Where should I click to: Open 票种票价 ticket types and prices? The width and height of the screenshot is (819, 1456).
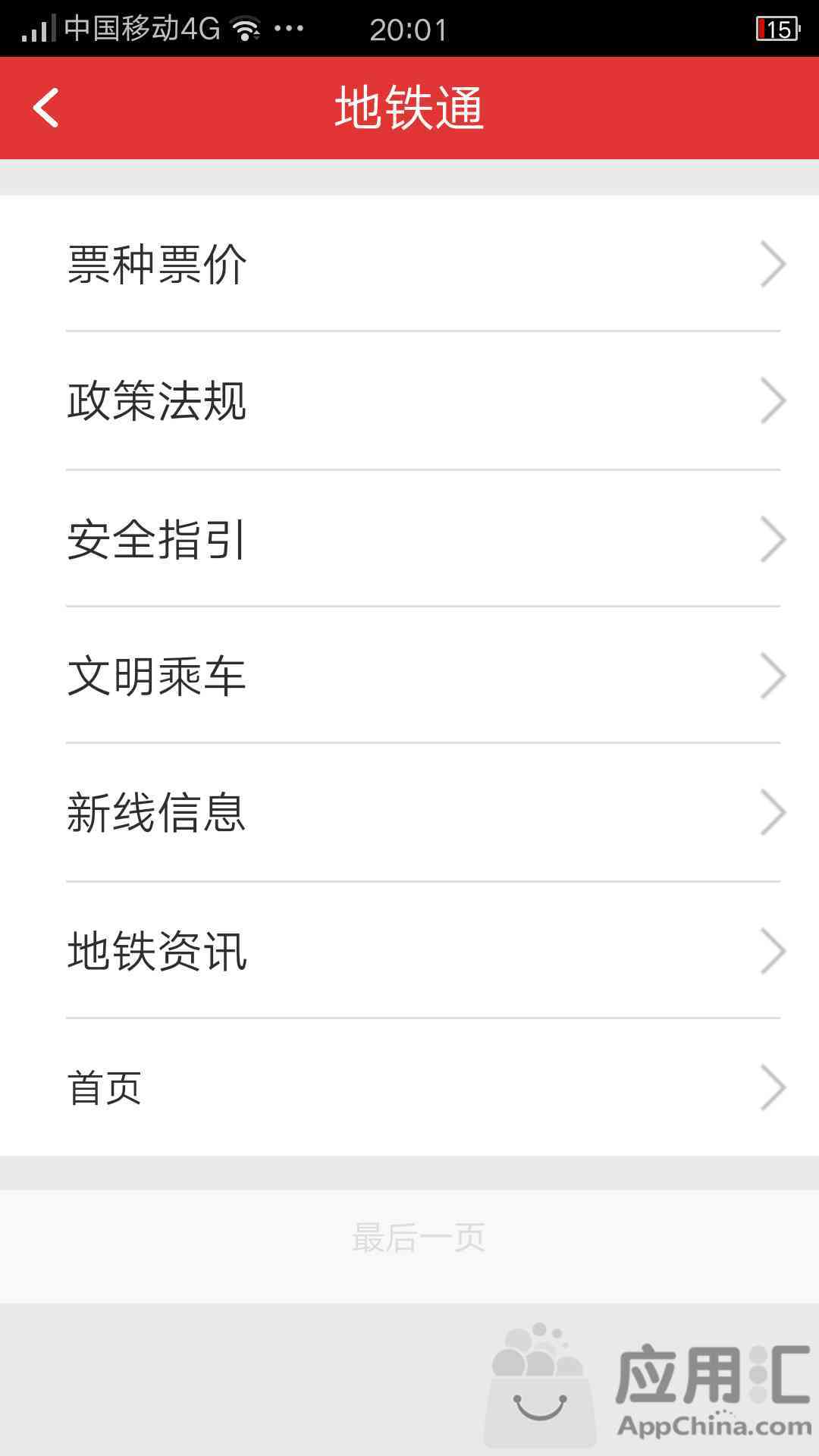tap(409, 264)
